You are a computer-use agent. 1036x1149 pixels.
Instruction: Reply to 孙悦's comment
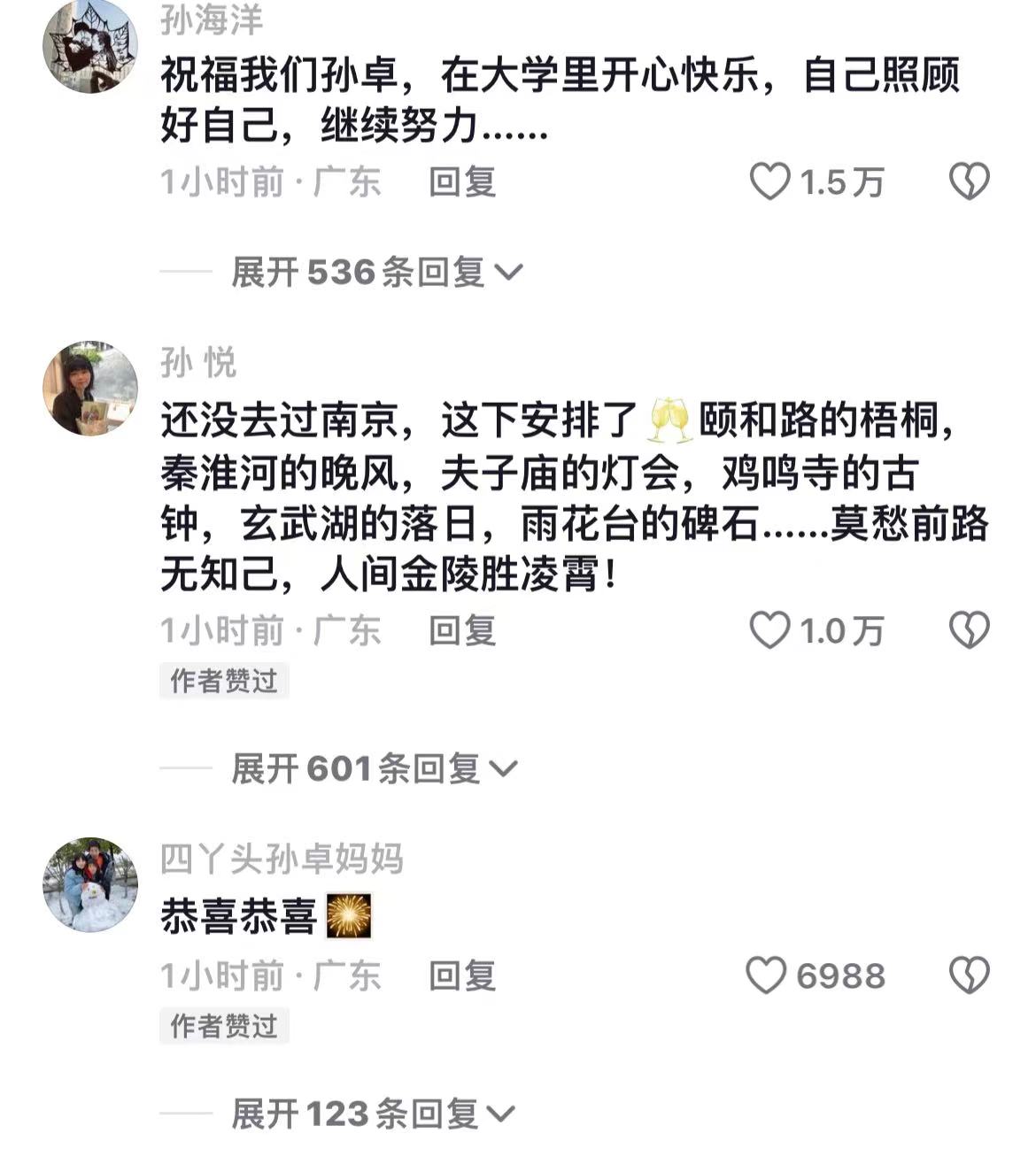coord(461,631)
